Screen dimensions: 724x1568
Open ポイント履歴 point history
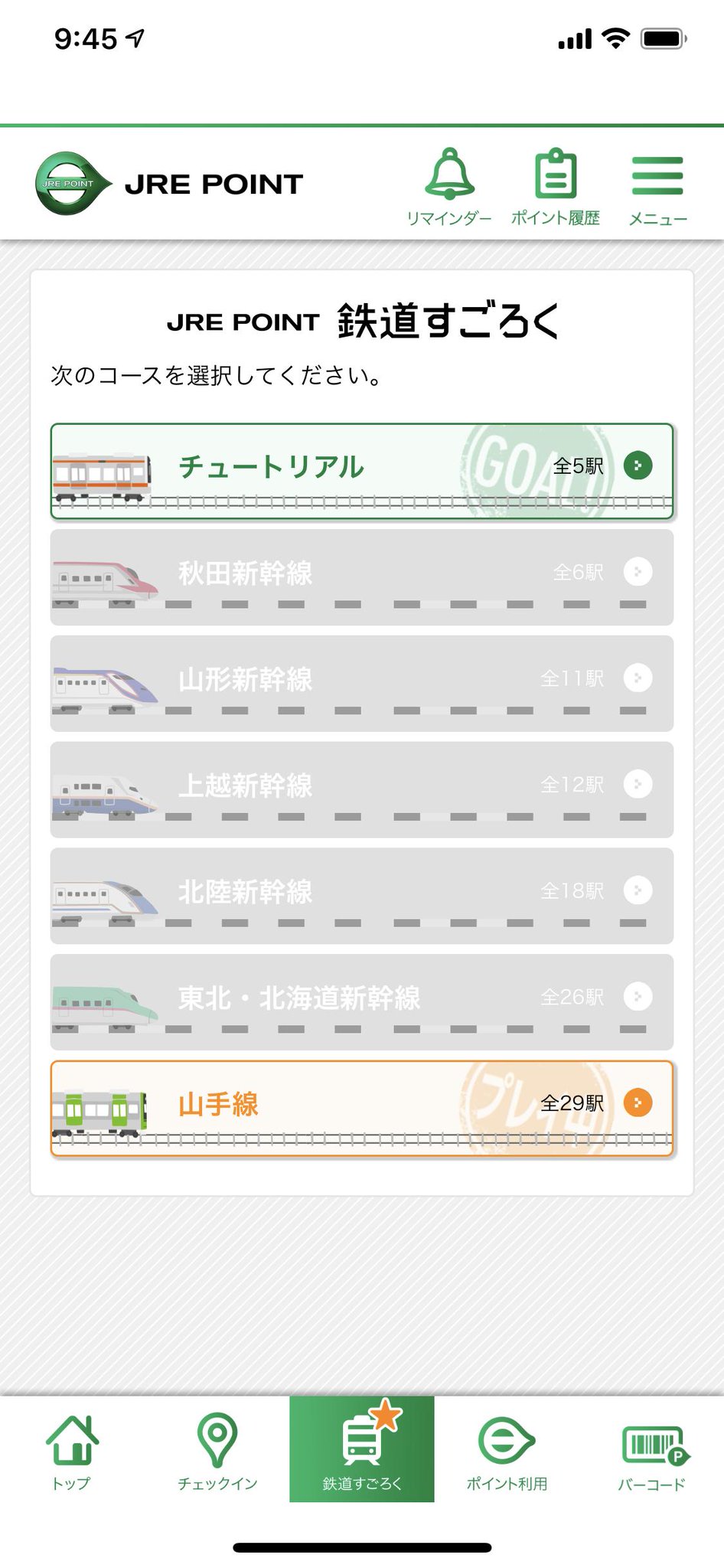pyautogui.click(x=556, y=187)
